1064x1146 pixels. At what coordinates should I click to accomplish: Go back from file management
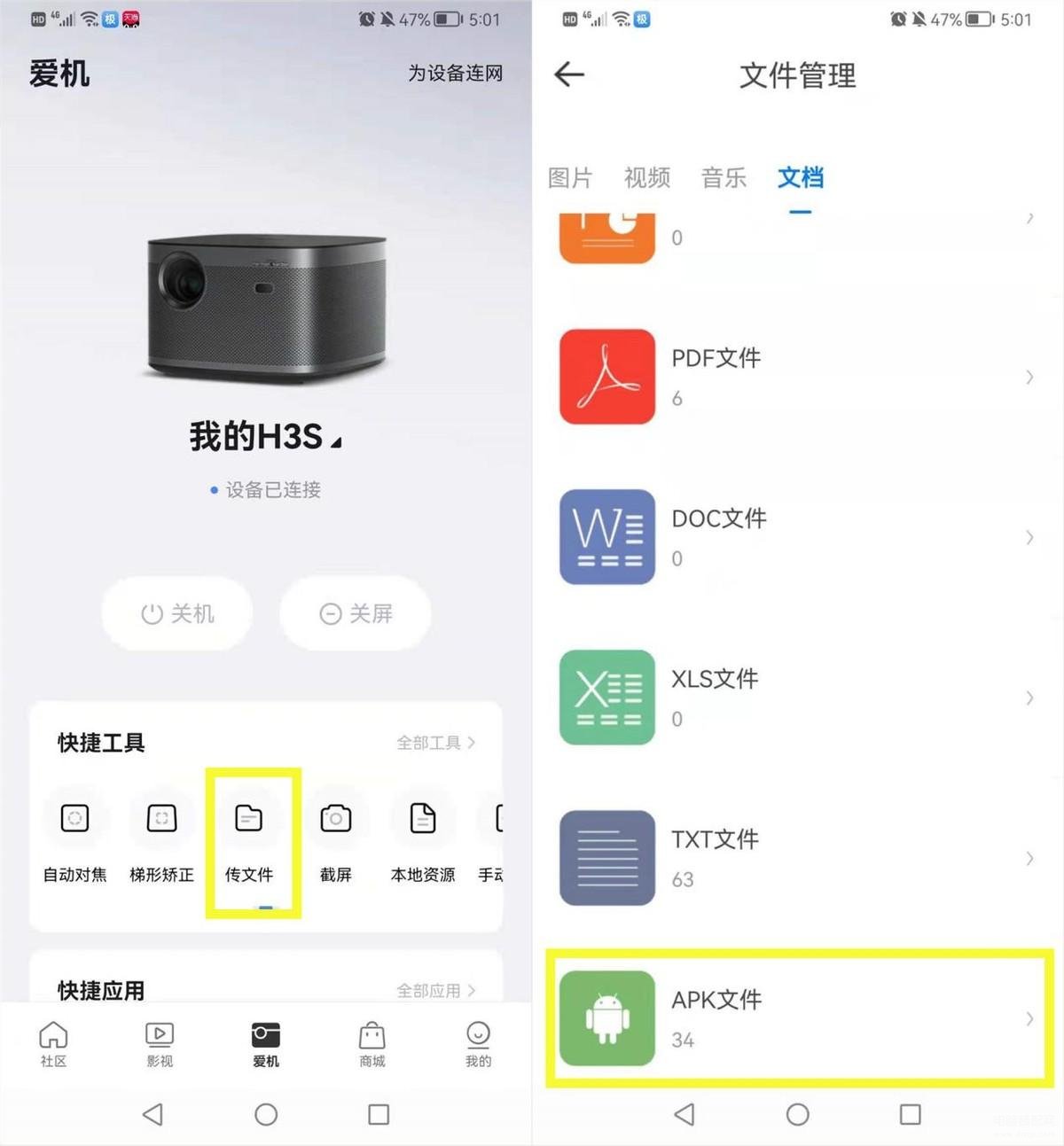pos(569,74)
